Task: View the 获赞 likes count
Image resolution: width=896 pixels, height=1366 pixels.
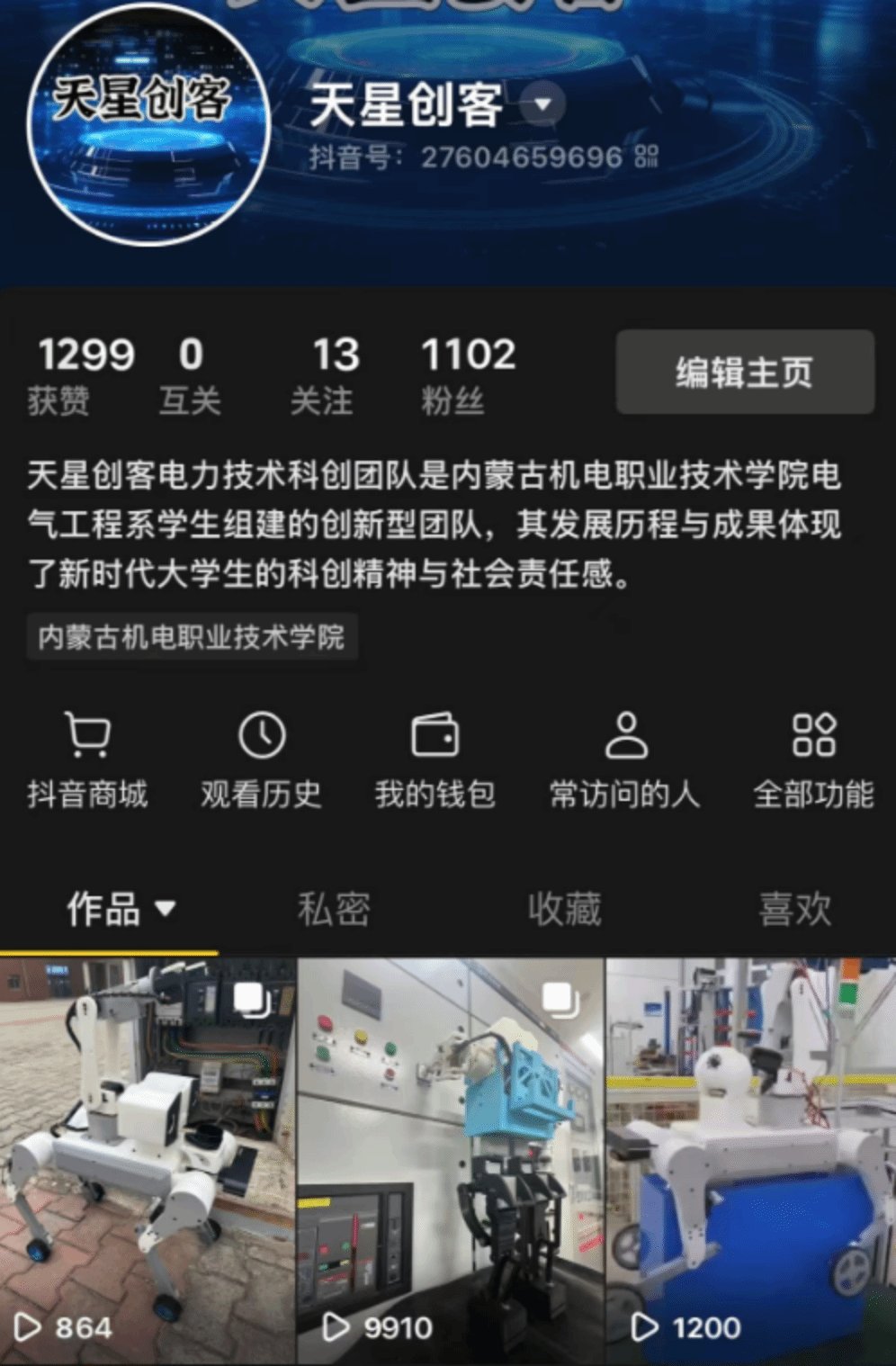Action: click(x=85, y=374)
